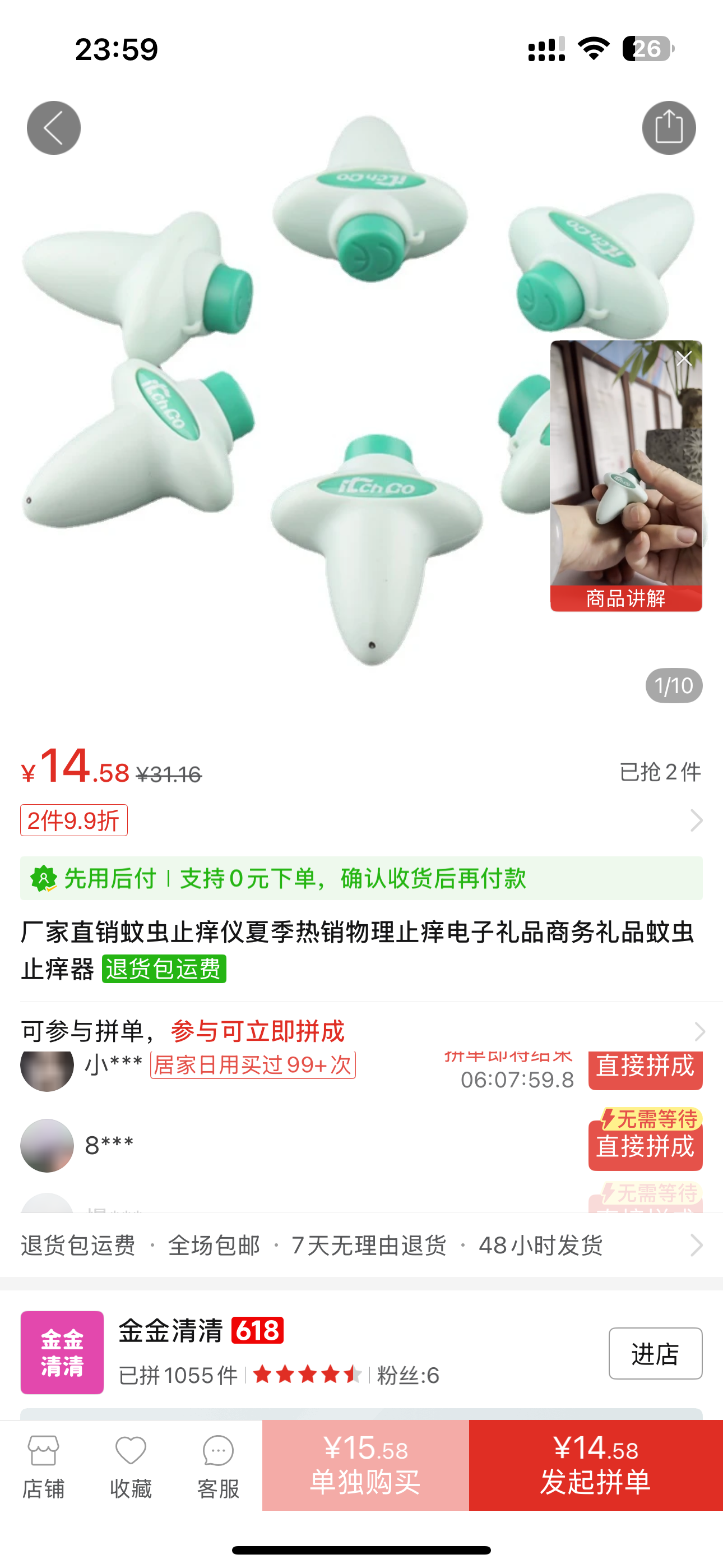This screenshot has width=723, height=1568.
Task: Open the 店铺 shop tab
Action: 43,1466
